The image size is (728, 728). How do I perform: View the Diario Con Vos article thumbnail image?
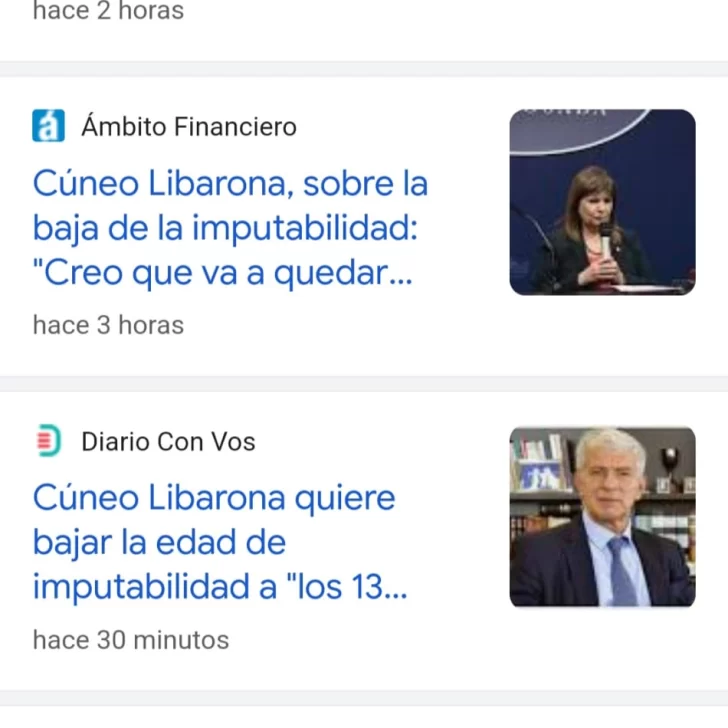point(602,517)
